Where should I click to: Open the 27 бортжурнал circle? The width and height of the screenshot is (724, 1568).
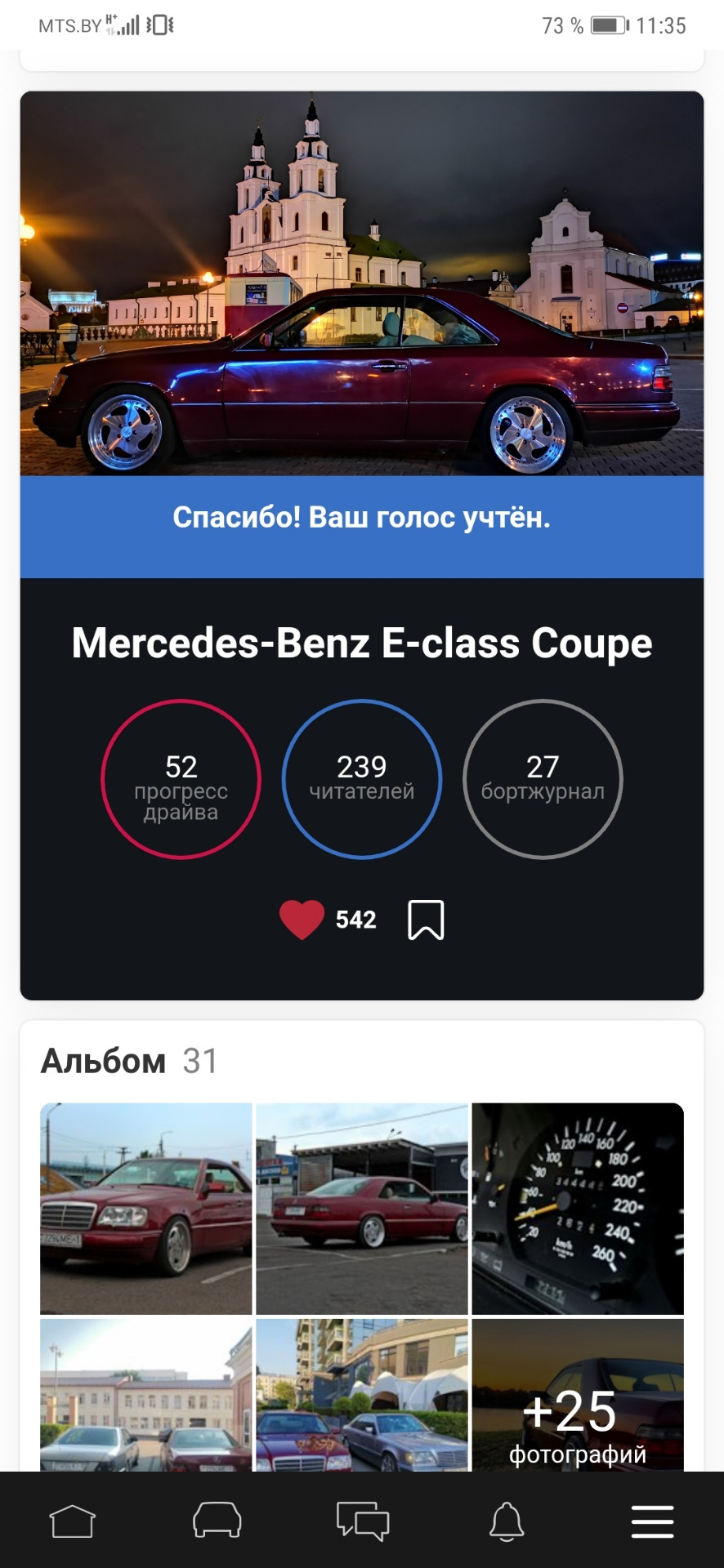(x=543, y=780)
